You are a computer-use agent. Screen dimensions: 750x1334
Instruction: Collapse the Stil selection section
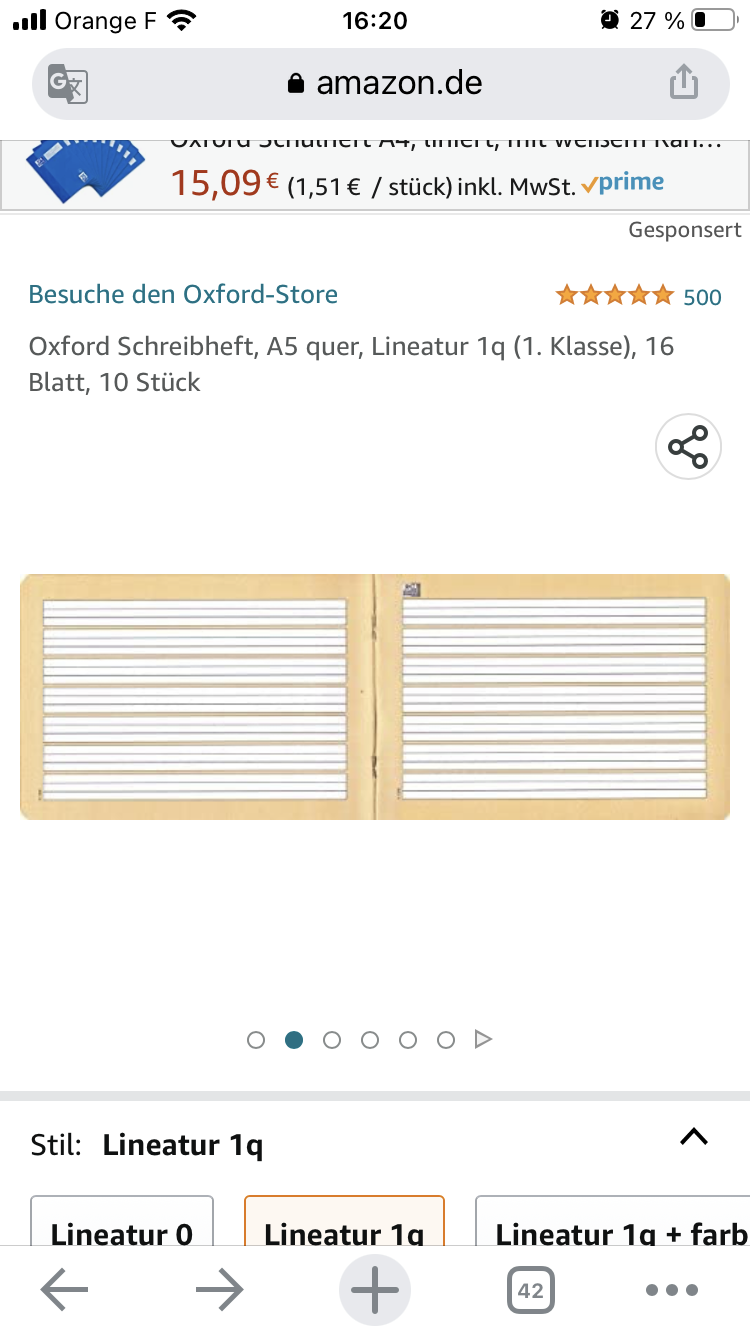coord(693,1137)
